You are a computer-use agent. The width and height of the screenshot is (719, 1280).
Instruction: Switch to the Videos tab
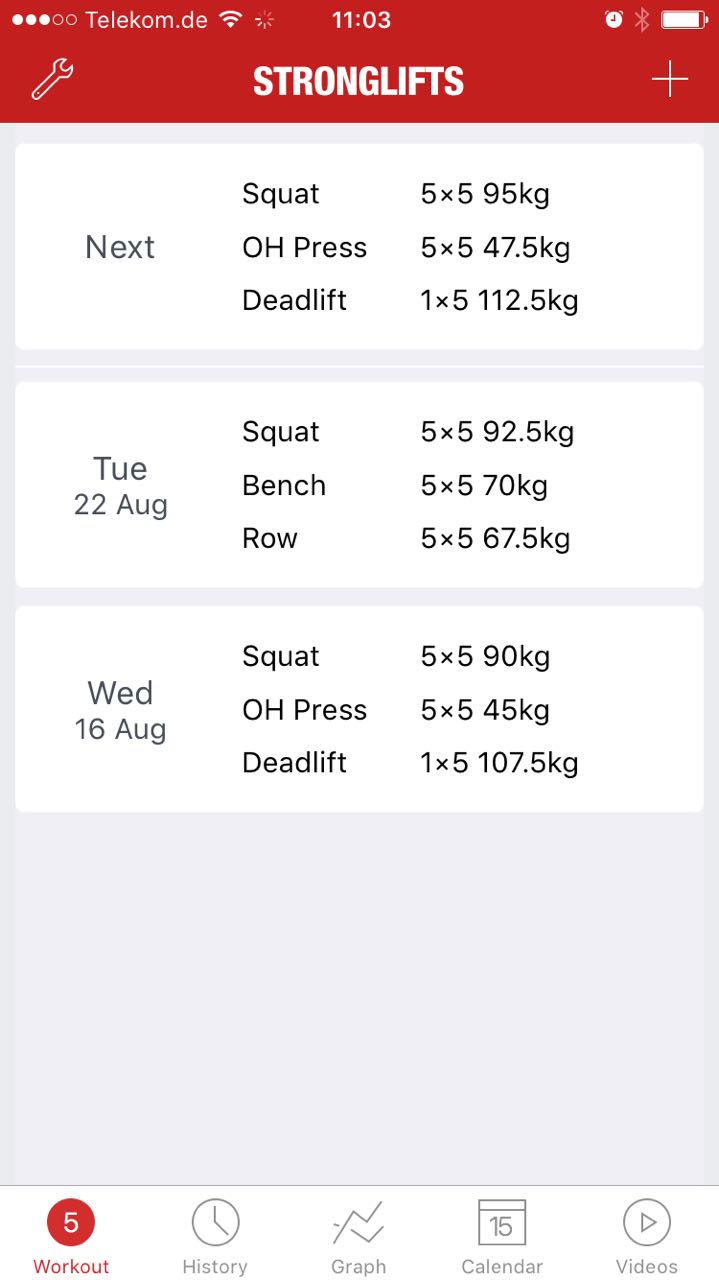(646, 1236)
